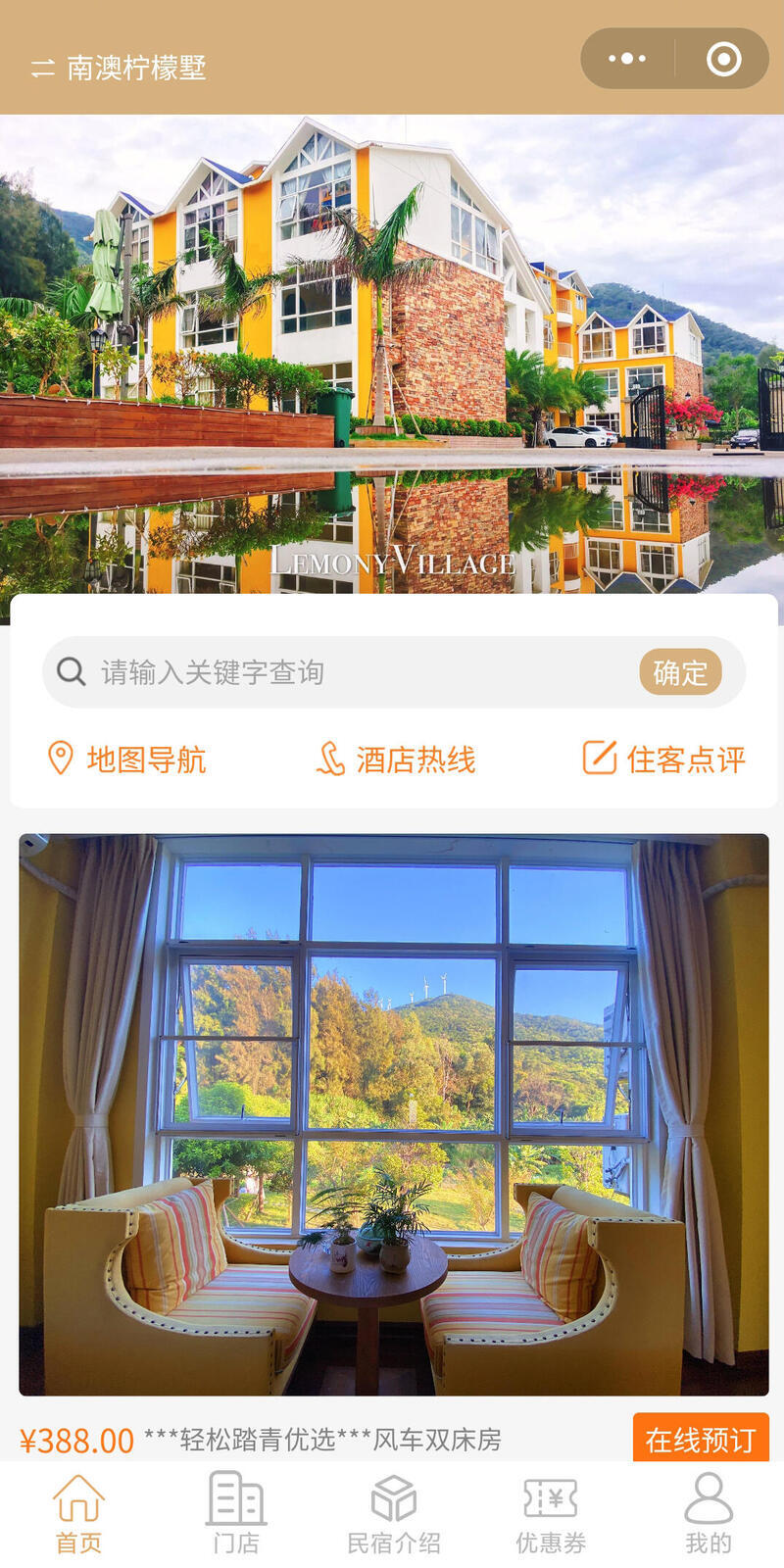Open the mini program more options menu
Viewport: 784px width, 1568px height.
(627, 59)
